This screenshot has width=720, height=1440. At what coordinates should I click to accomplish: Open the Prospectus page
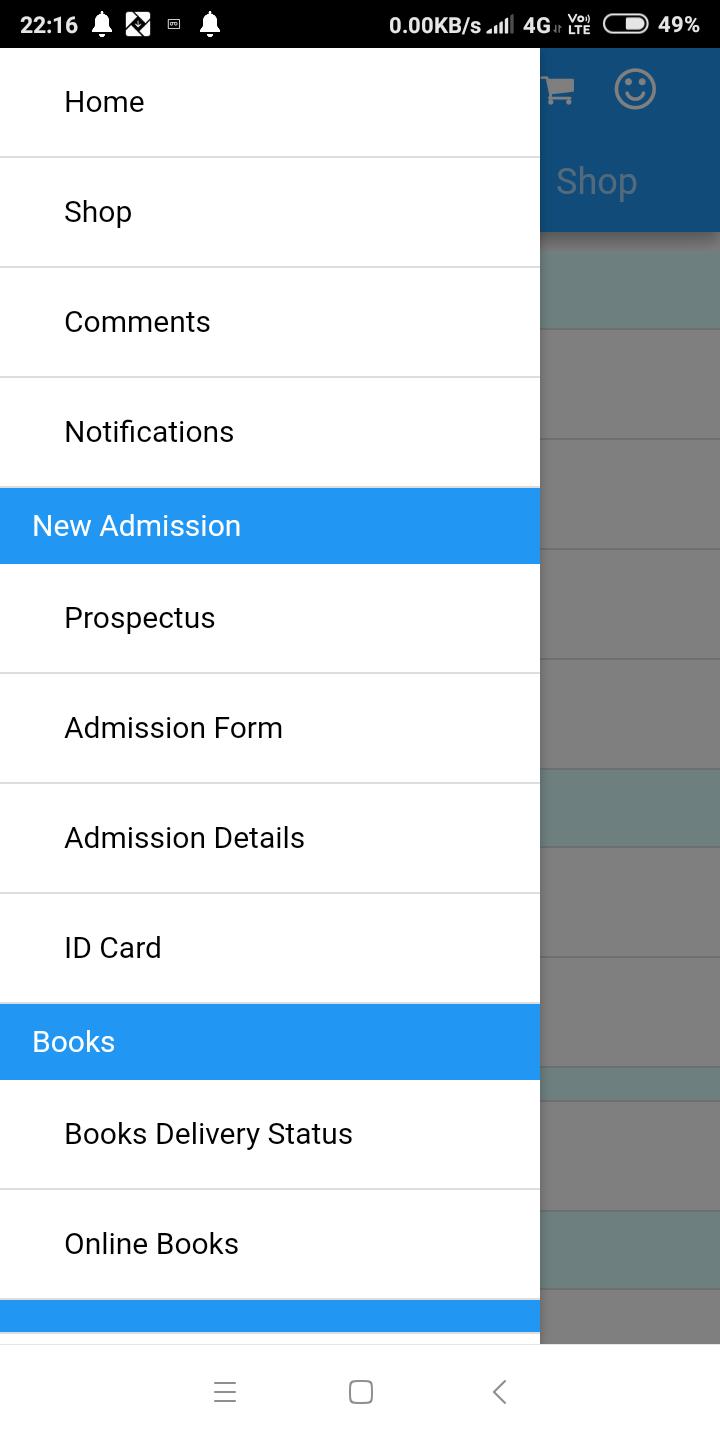pos(140,618)
